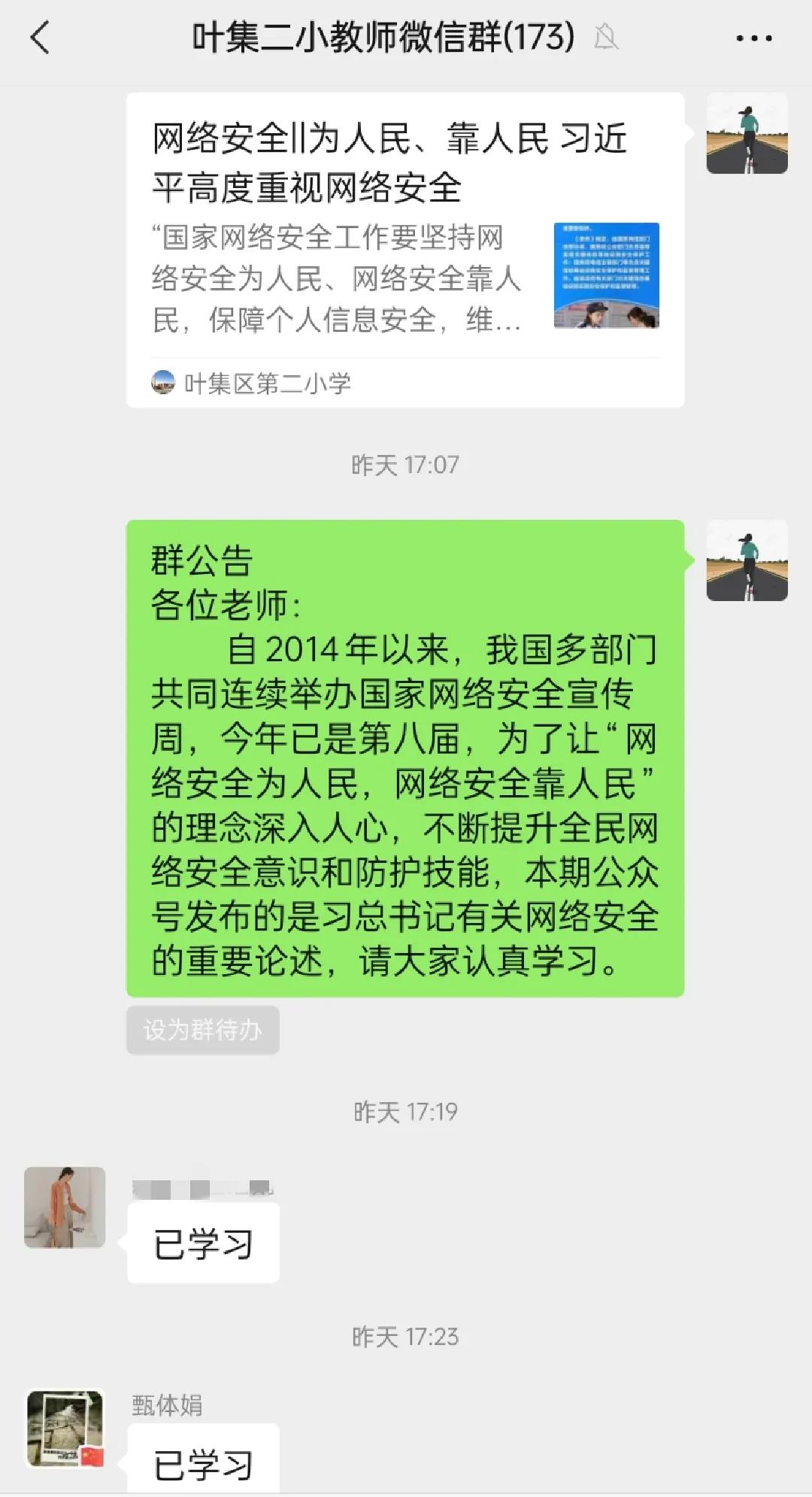Open sender avatar beside the 群公告 message
Screen dimensions: 812x1497
coord(747,560)
